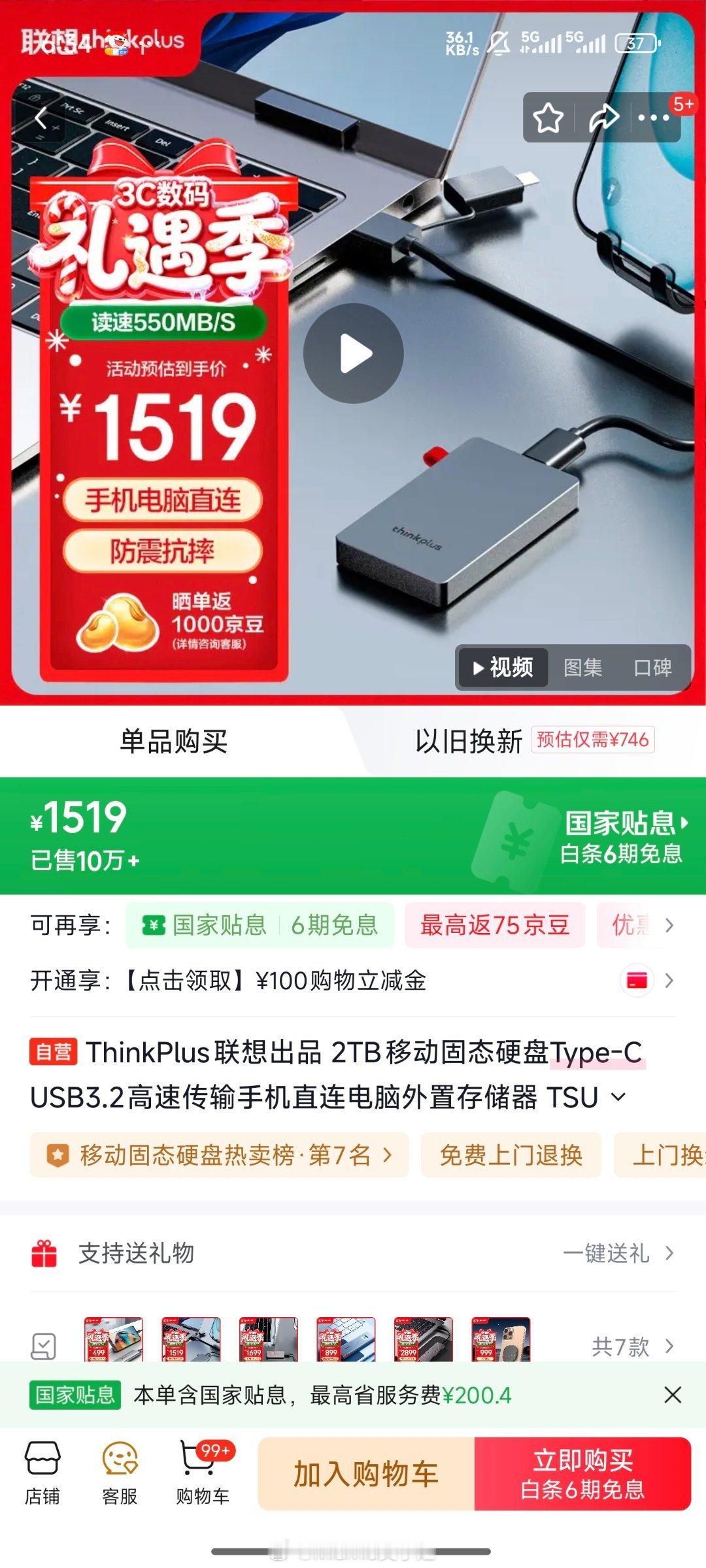Viewport: 706px width, 1568px height.
Task: Open 移动固态硬盘热卖榜·第7名 ranking link
Action: coord(216,1155)
